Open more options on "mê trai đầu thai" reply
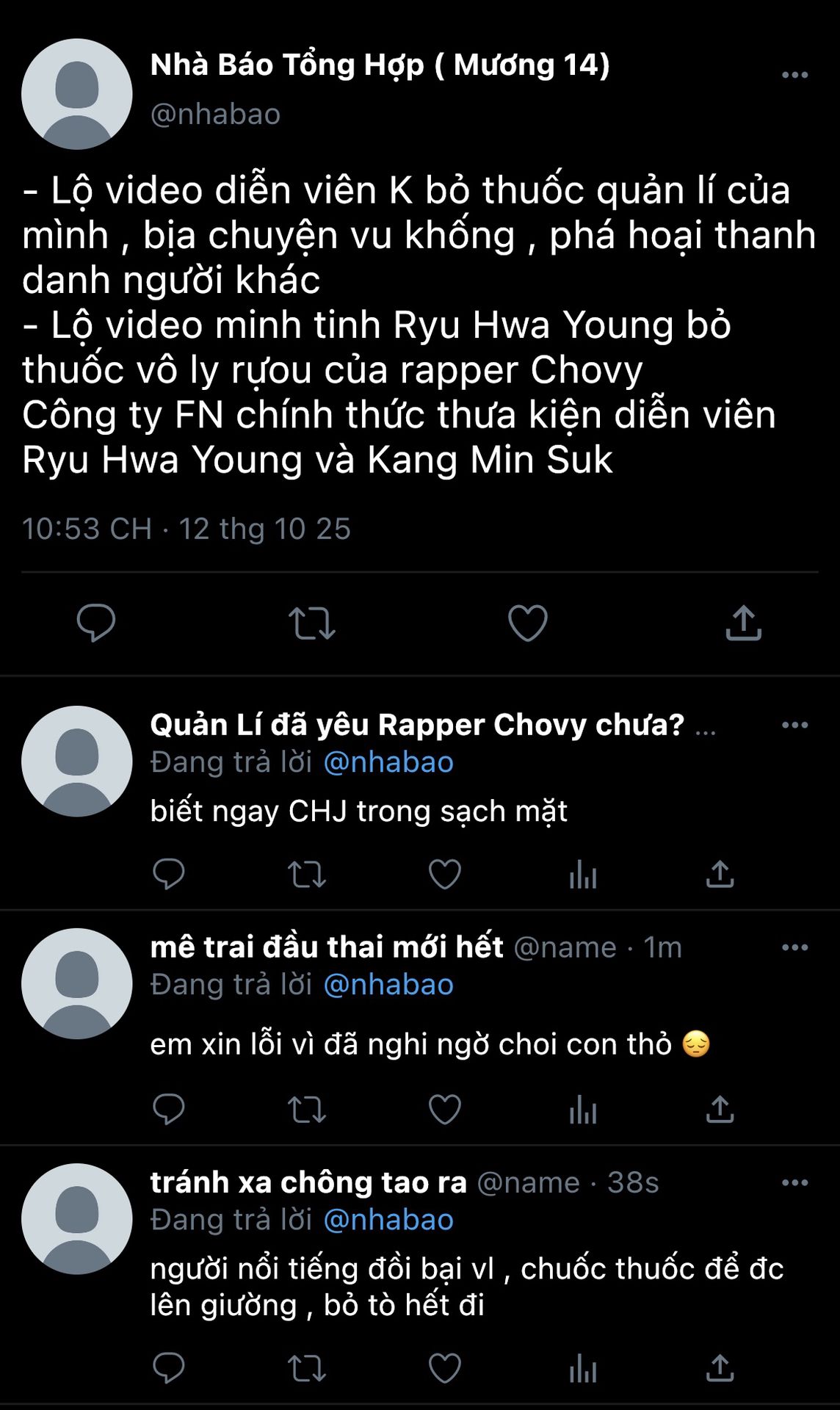 pyautogui.click(x=794, y=947)
